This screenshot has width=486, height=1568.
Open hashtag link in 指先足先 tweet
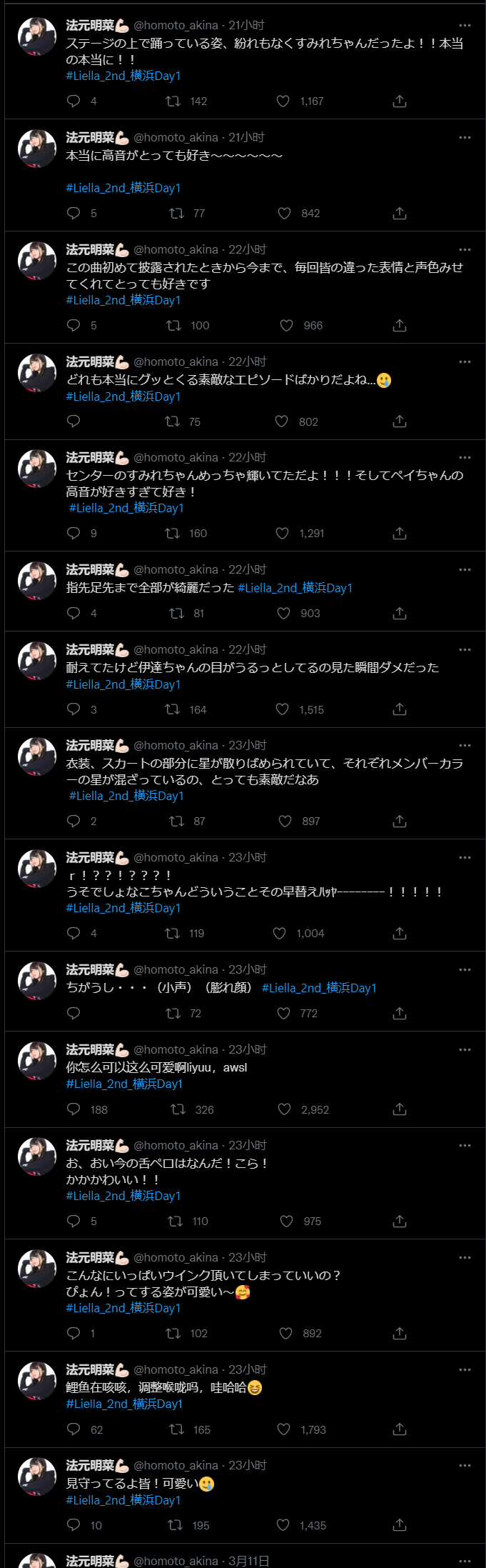coord(295,588)
